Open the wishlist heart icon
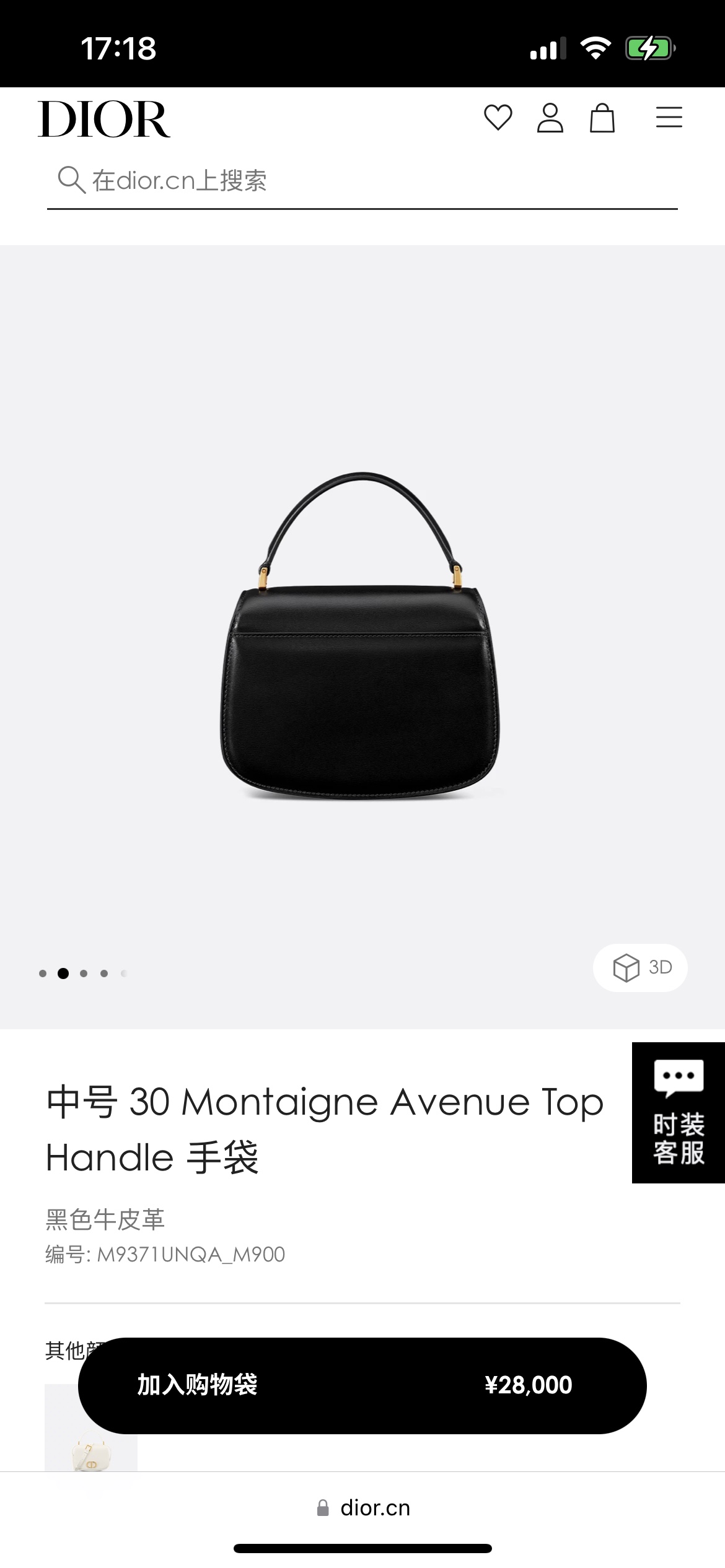This screenshot has height=1568, width=725. pos(498,118)
